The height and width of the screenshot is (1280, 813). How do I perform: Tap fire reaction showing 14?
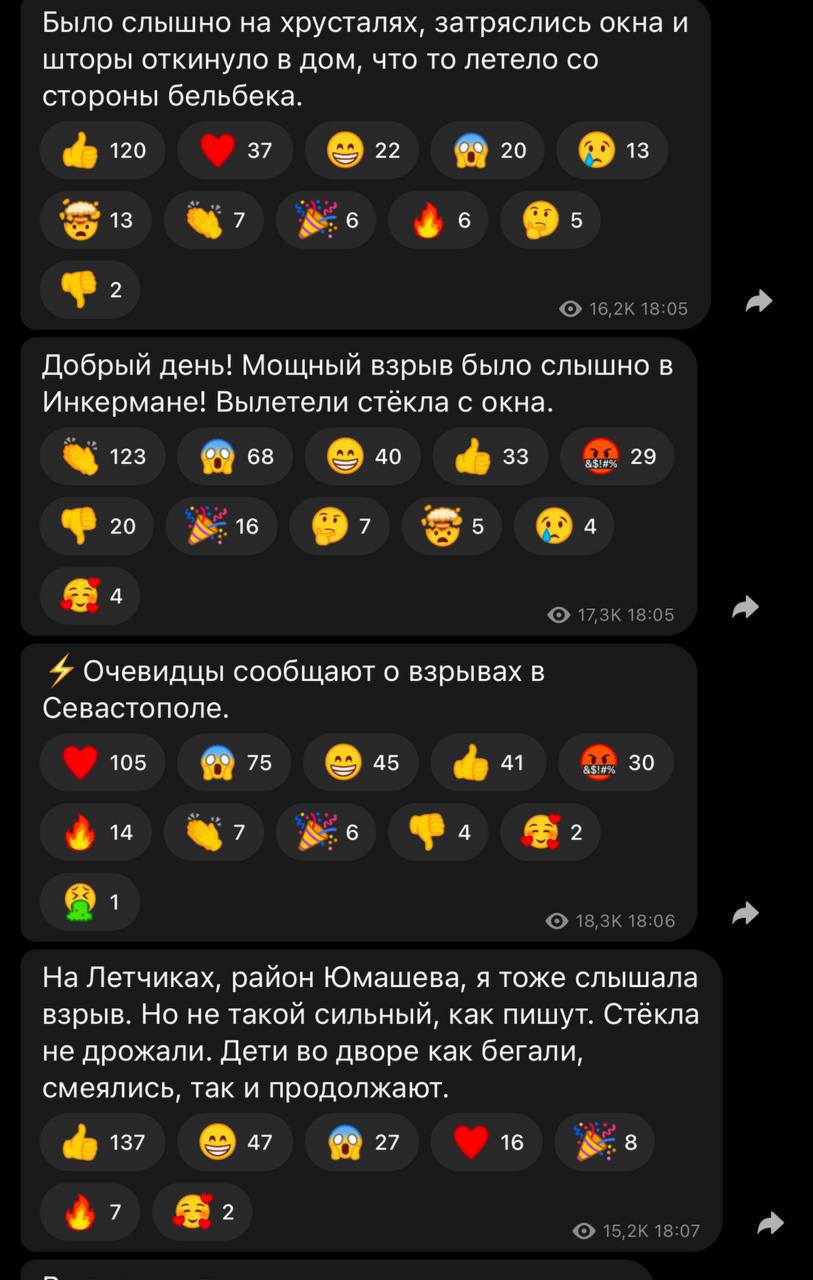(97, 831)
